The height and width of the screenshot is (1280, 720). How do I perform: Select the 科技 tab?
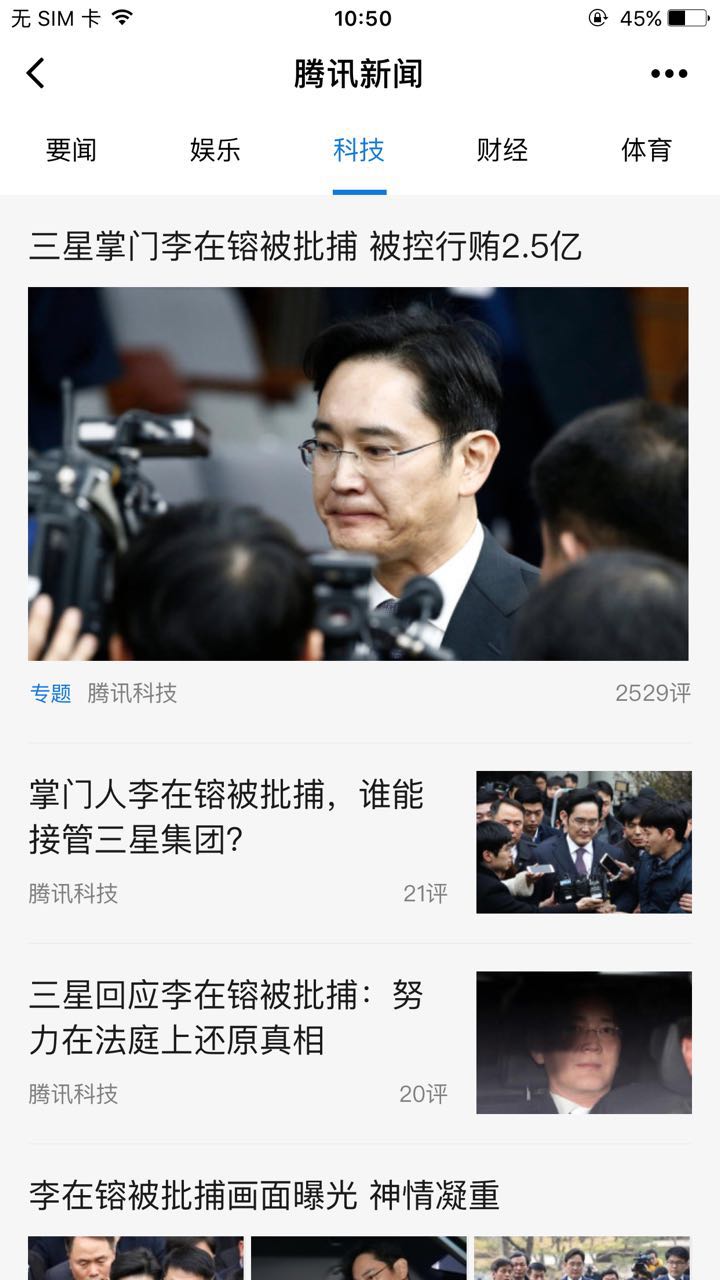[359, 151]
